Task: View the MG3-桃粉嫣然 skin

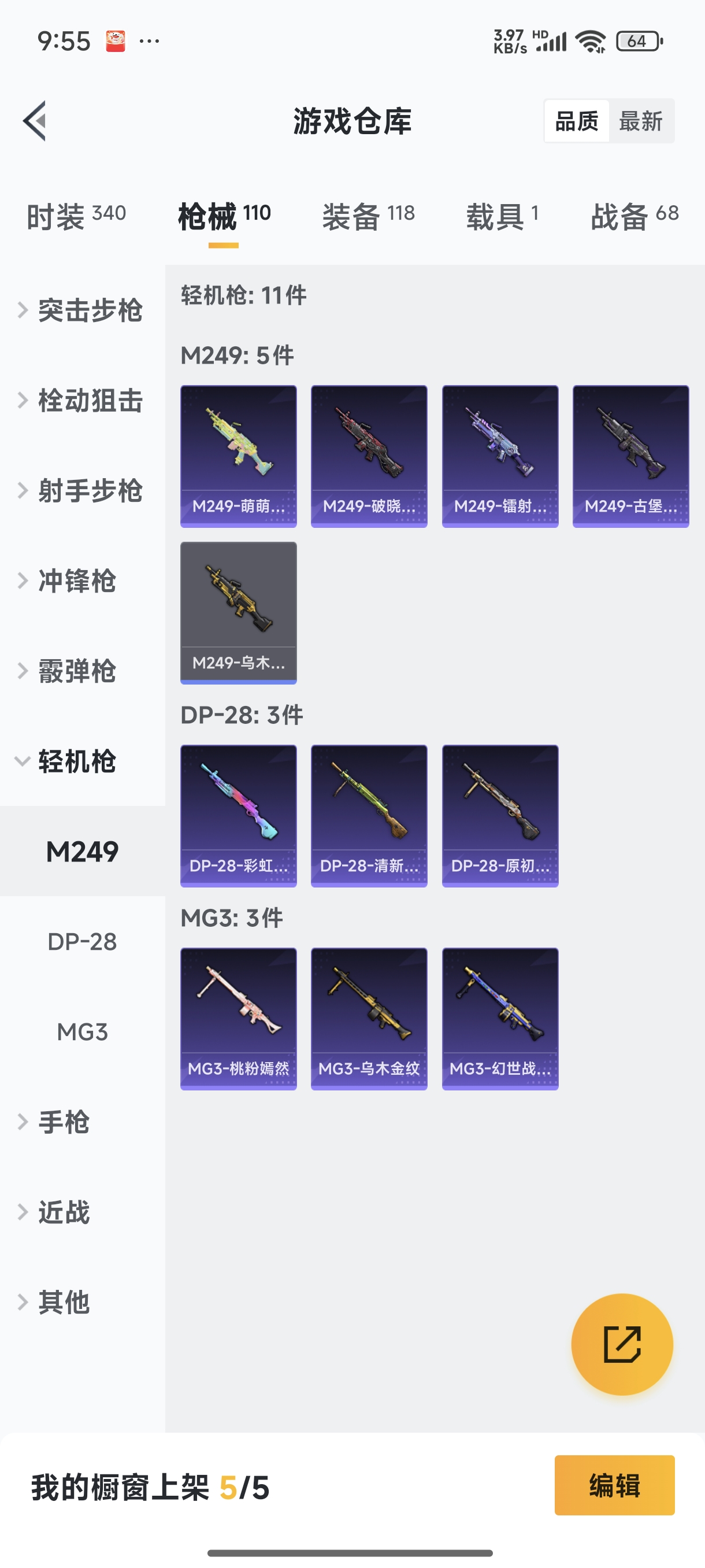Action: pyautogui.click(x=239, y=1018)
